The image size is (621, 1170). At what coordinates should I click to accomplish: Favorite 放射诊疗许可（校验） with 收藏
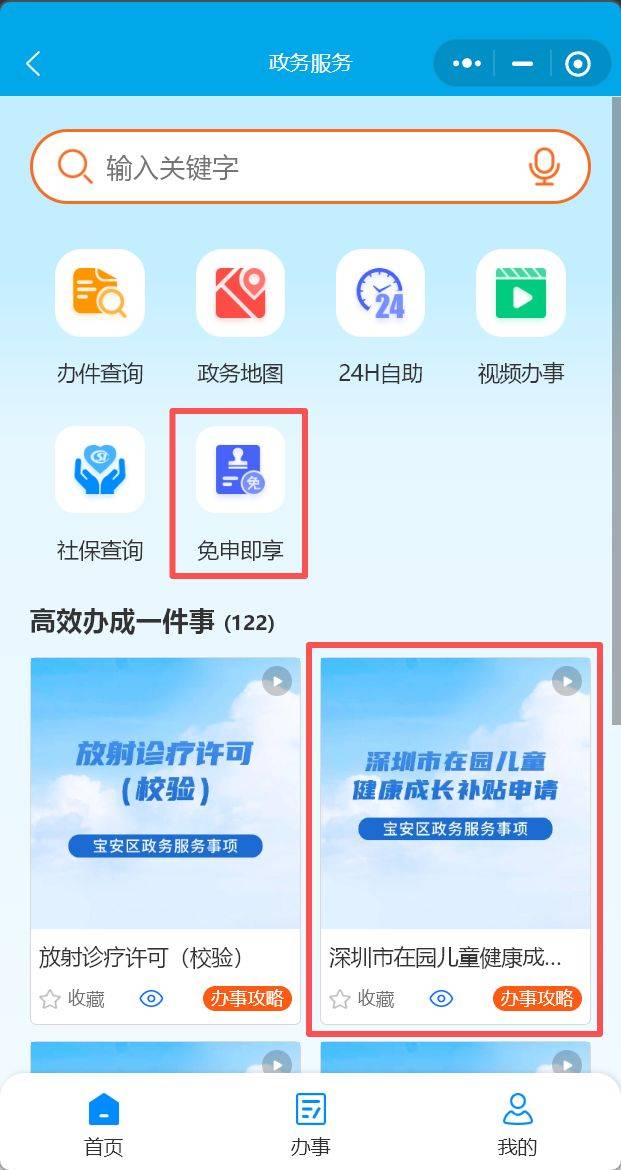[x=72, y=998]
